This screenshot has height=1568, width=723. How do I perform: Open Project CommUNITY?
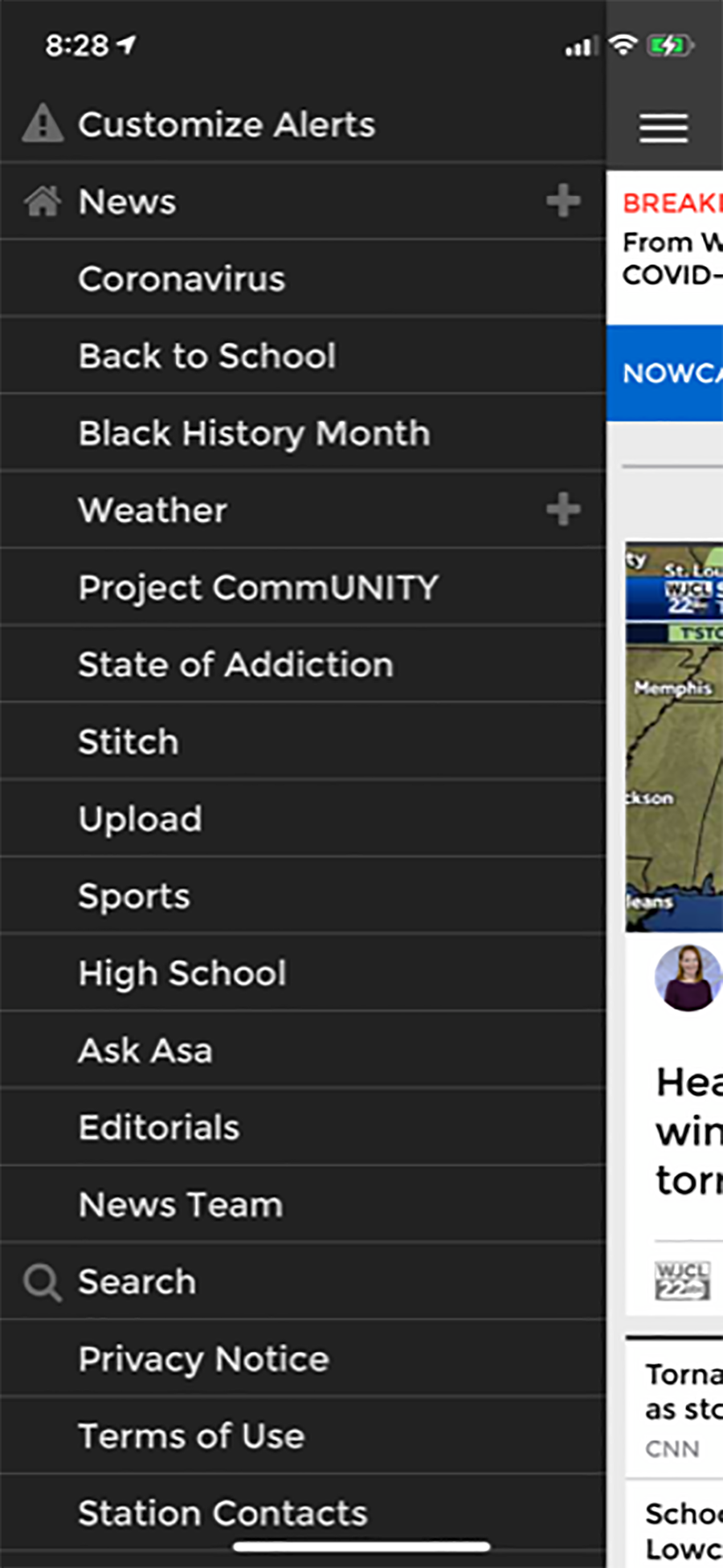pos(258,588)
